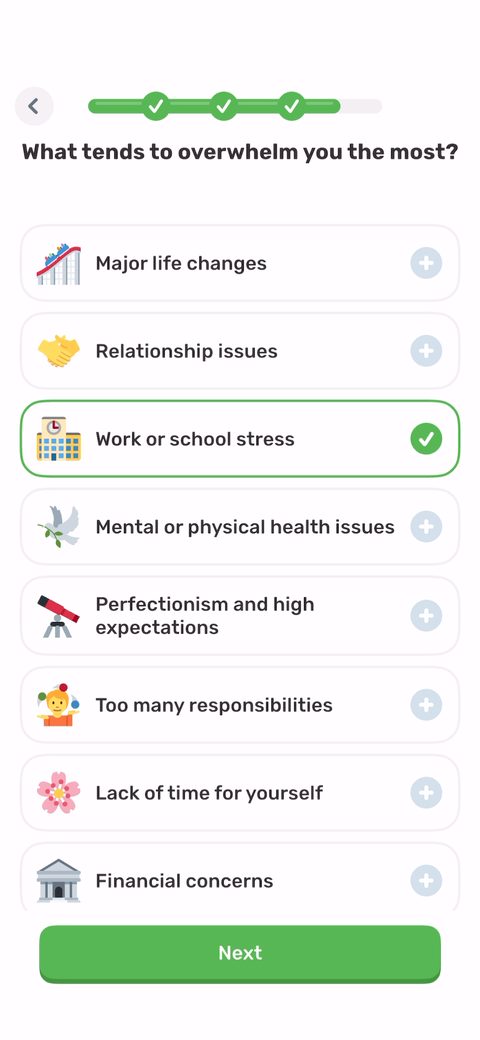Select Perfectionism and high expectations

click(240, 616)
